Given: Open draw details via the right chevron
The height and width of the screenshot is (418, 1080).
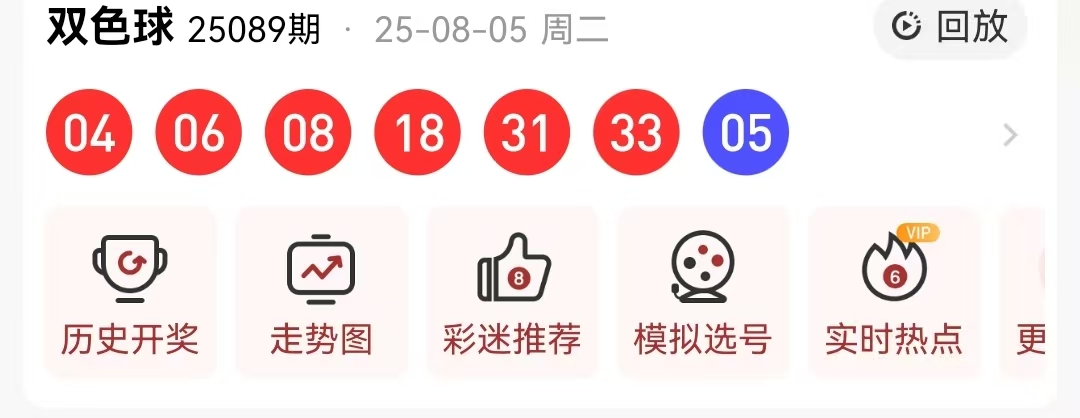Looking at the screenshot, I should pos(1010,135).
